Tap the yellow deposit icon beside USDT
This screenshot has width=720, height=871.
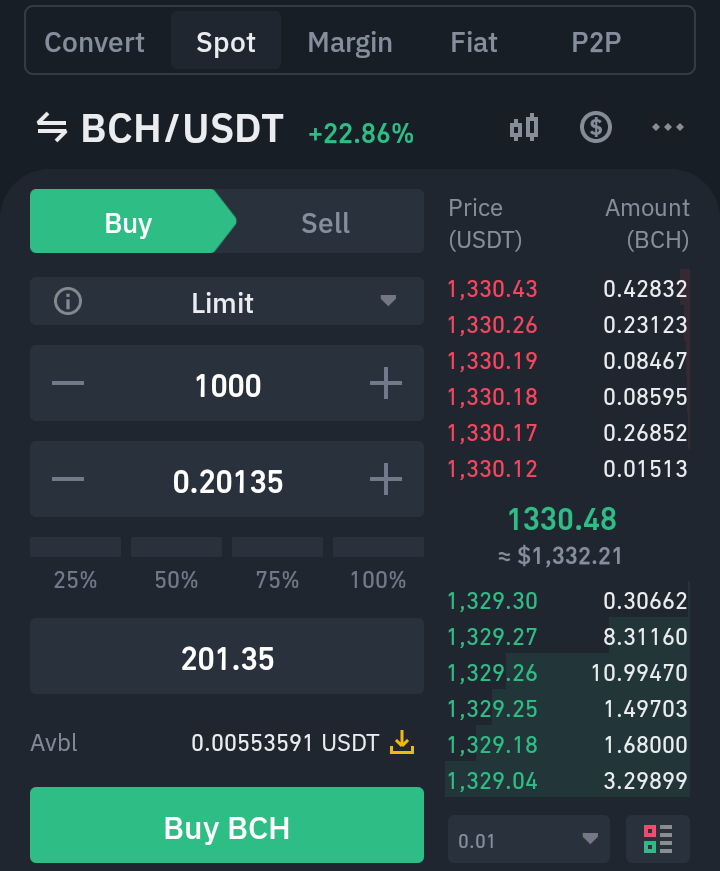402,742
